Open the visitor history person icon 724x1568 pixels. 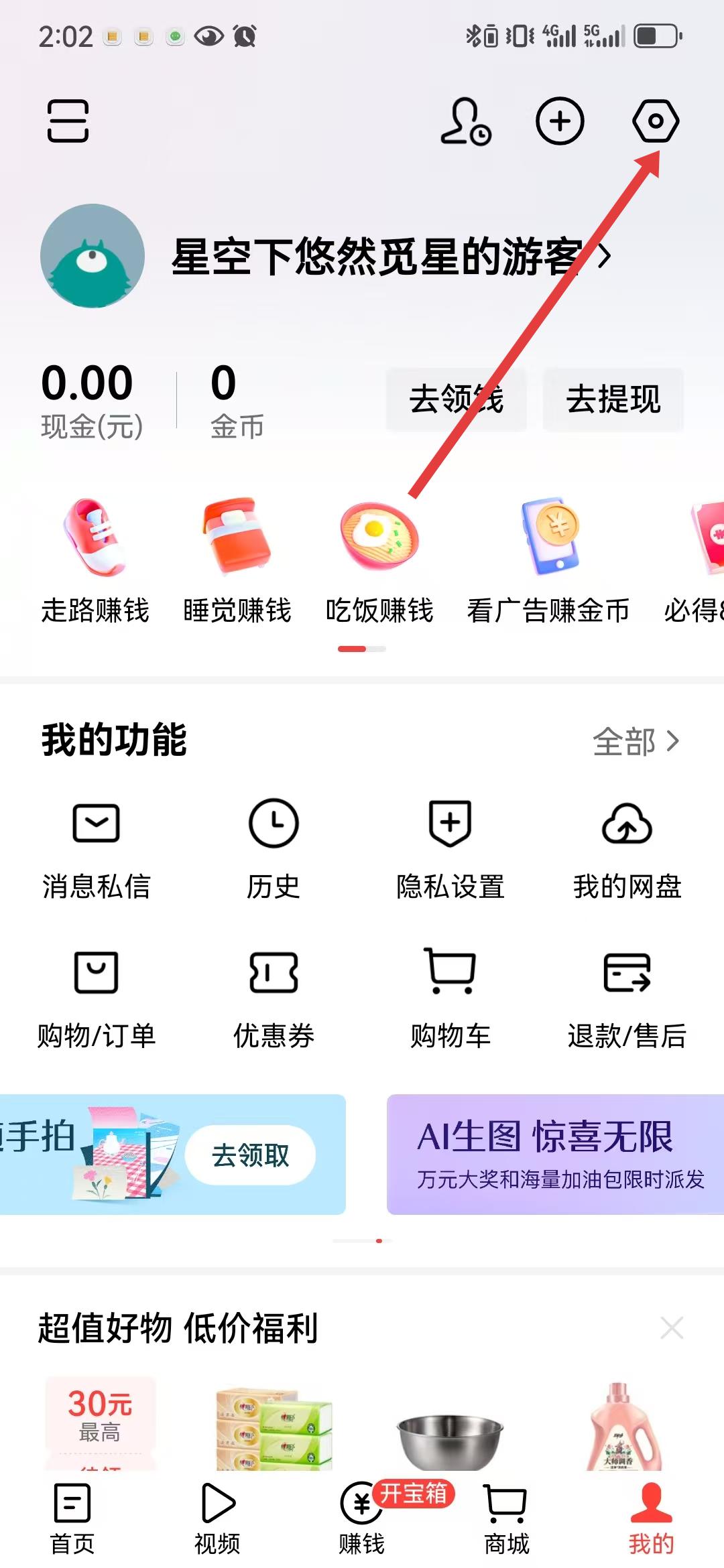click(x=465, y=121)
